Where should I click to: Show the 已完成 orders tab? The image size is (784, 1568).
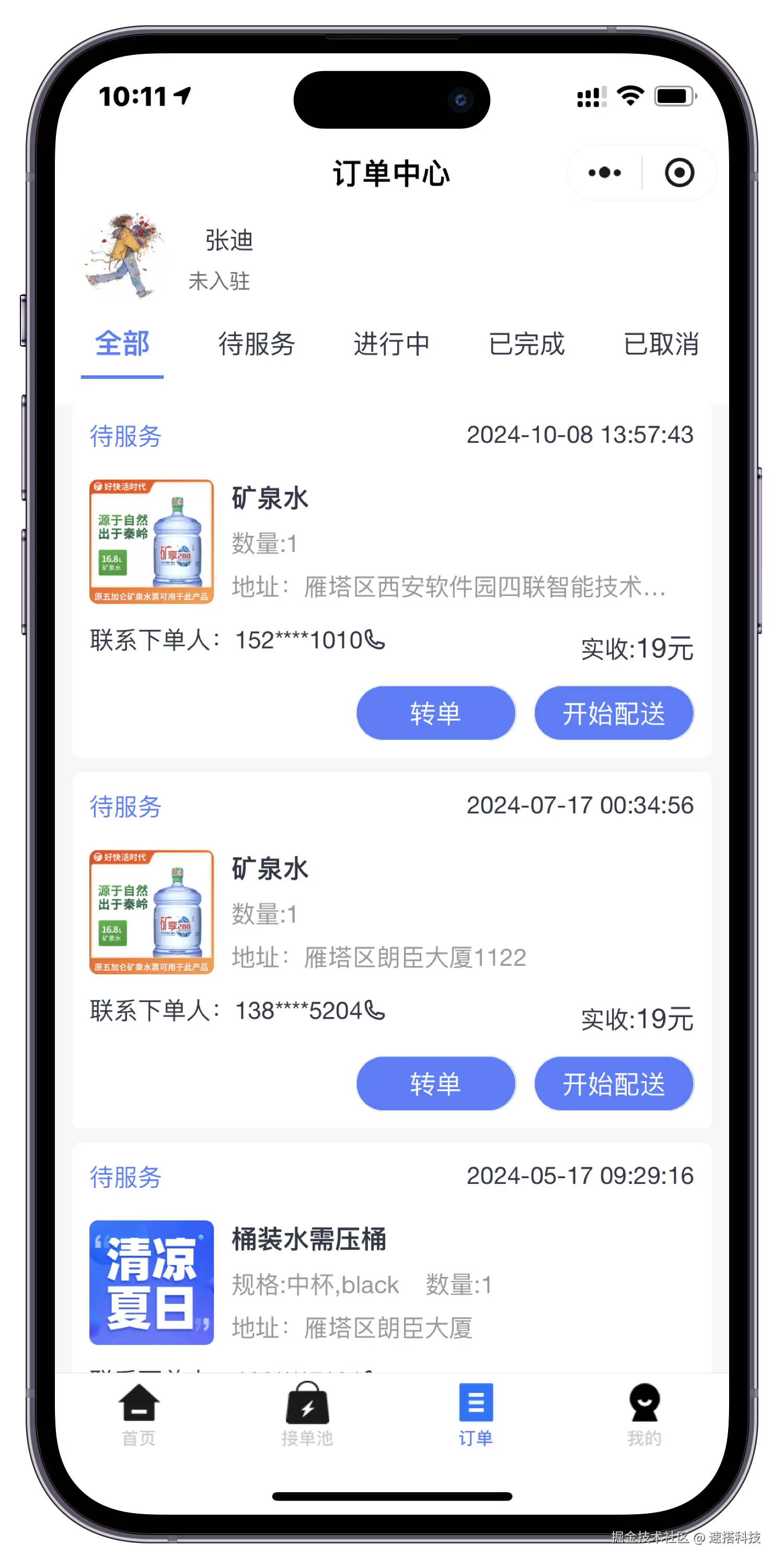pos(526,344)
